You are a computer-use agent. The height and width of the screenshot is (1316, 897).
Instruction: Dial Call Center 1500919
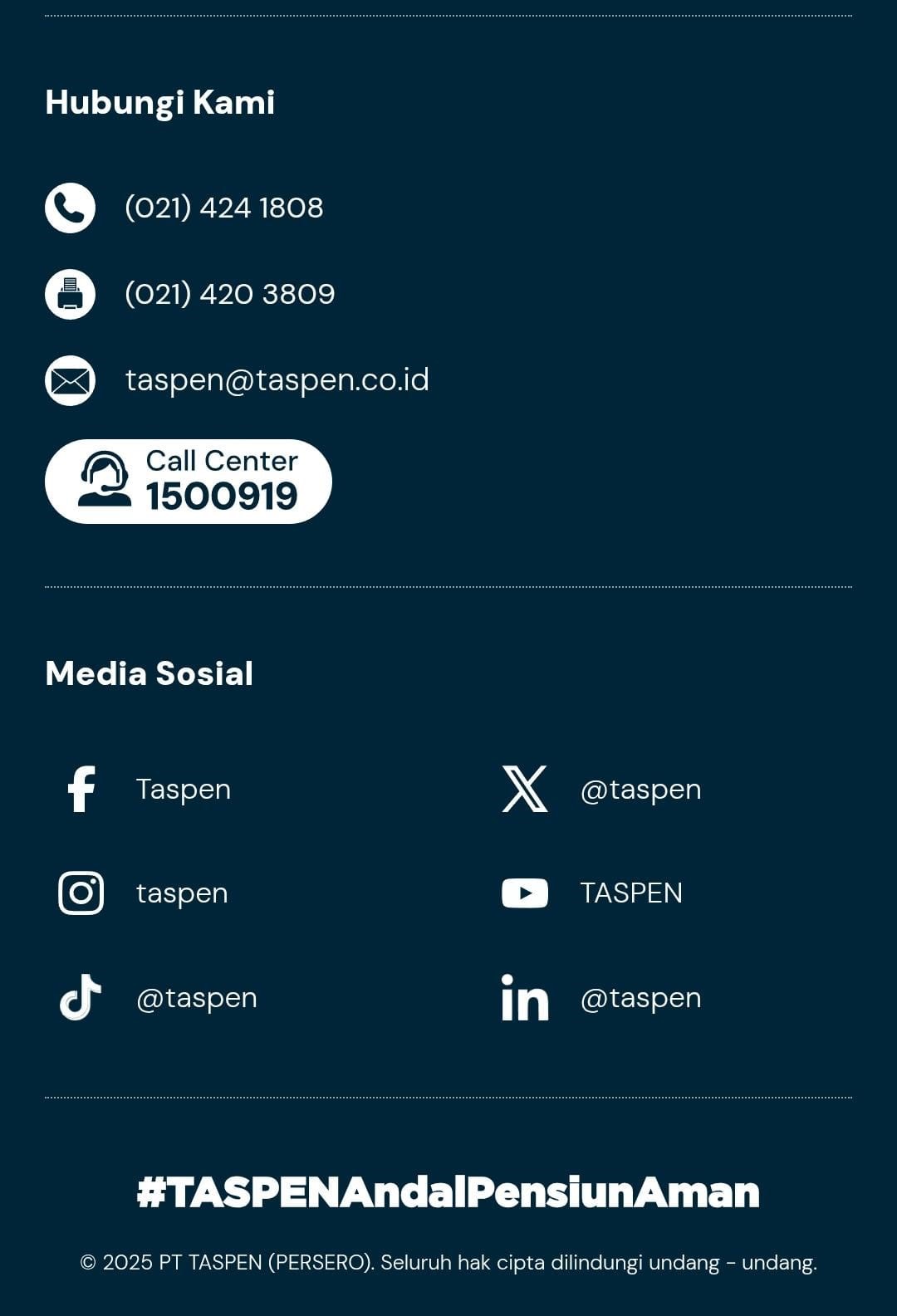[189, 482]
